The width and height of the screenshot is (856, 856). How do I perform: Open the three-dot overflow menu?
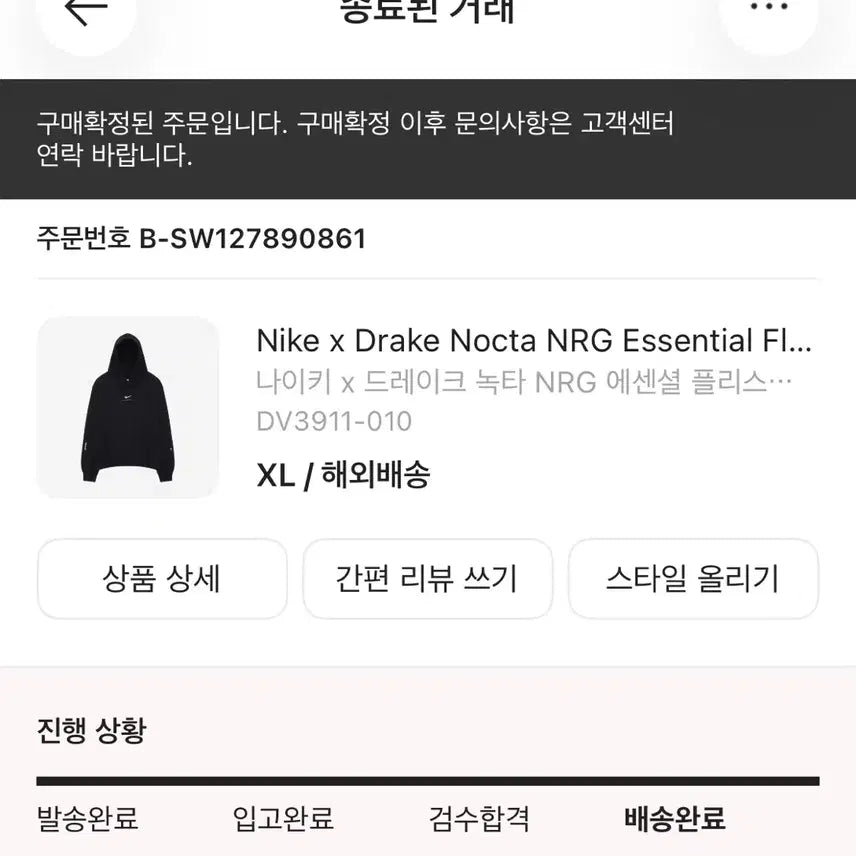pos(768,12)
